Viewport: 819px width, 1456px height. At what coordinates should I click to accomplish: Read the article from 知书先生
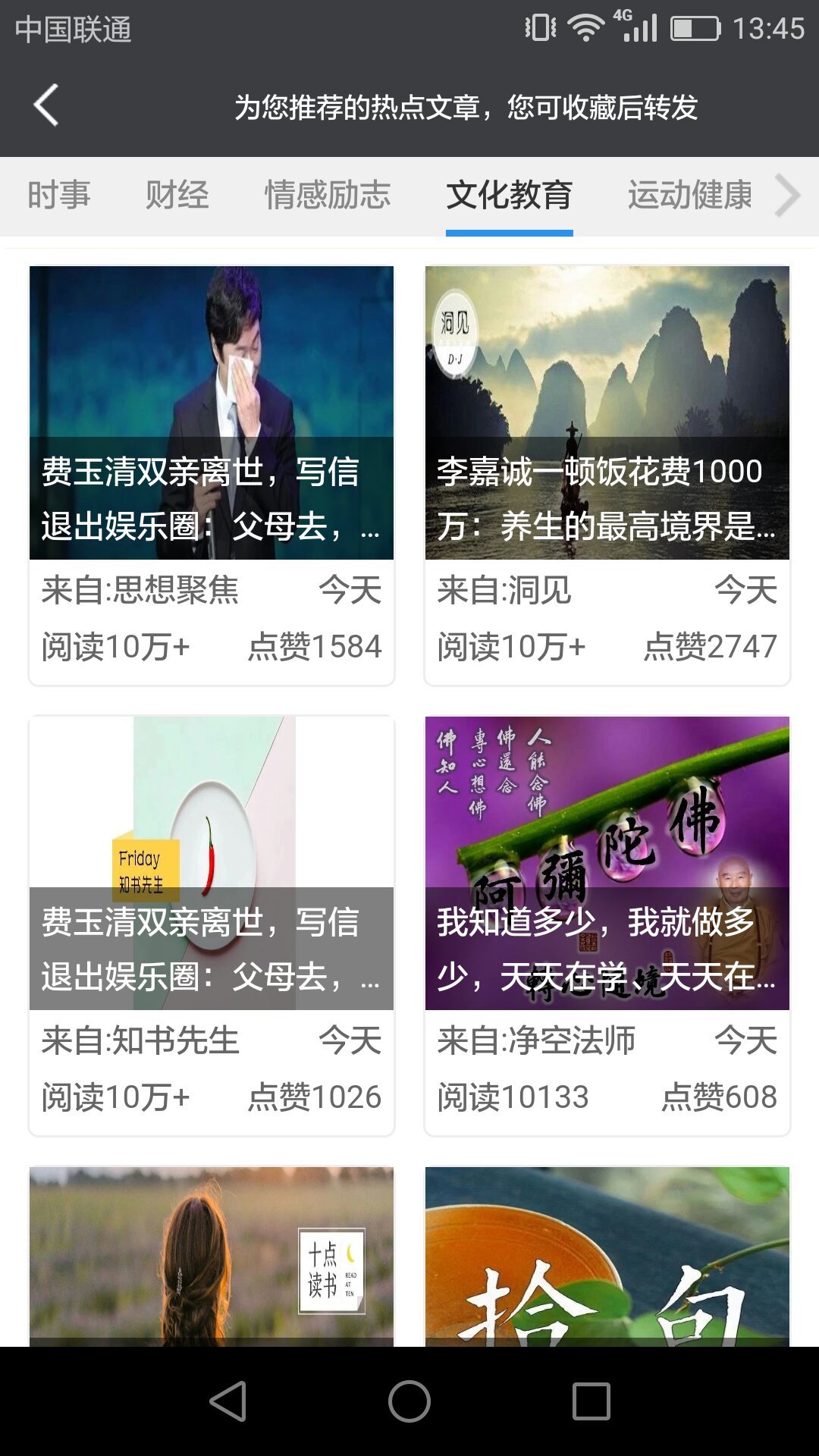[x=212, y=925]
